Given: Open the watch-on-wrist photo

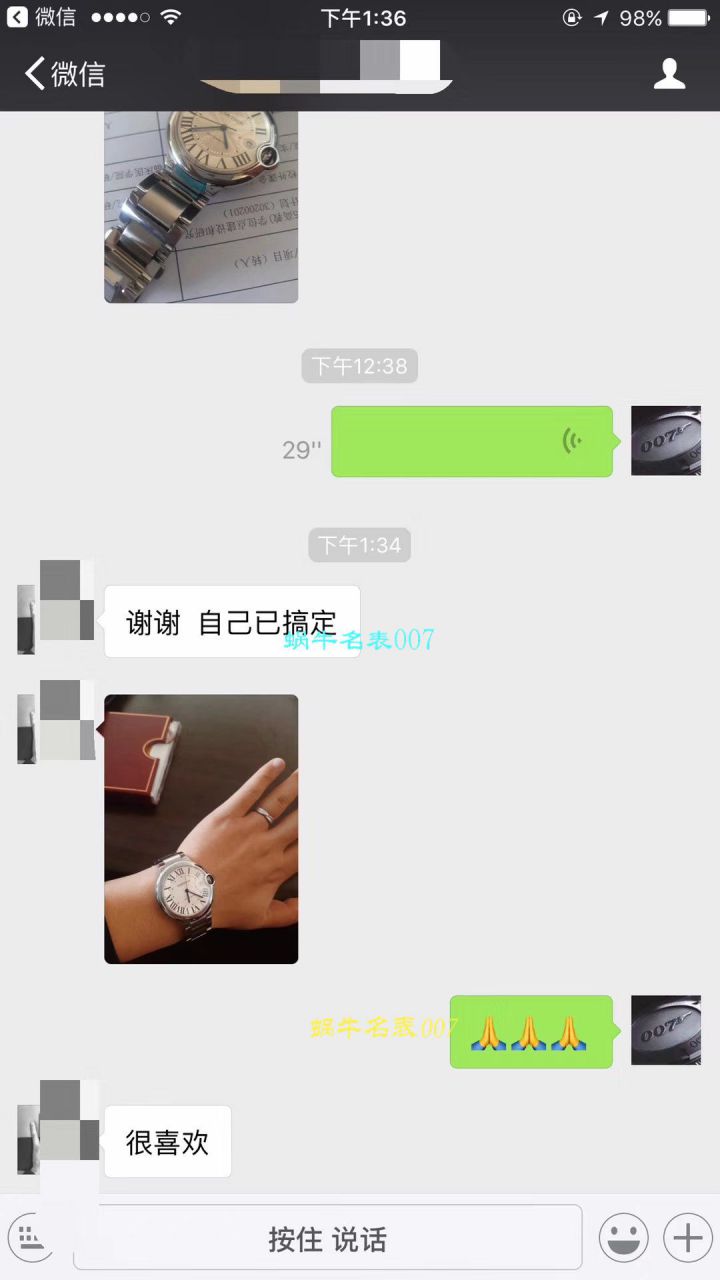Looking at the screenshot, I should [201, 829].
